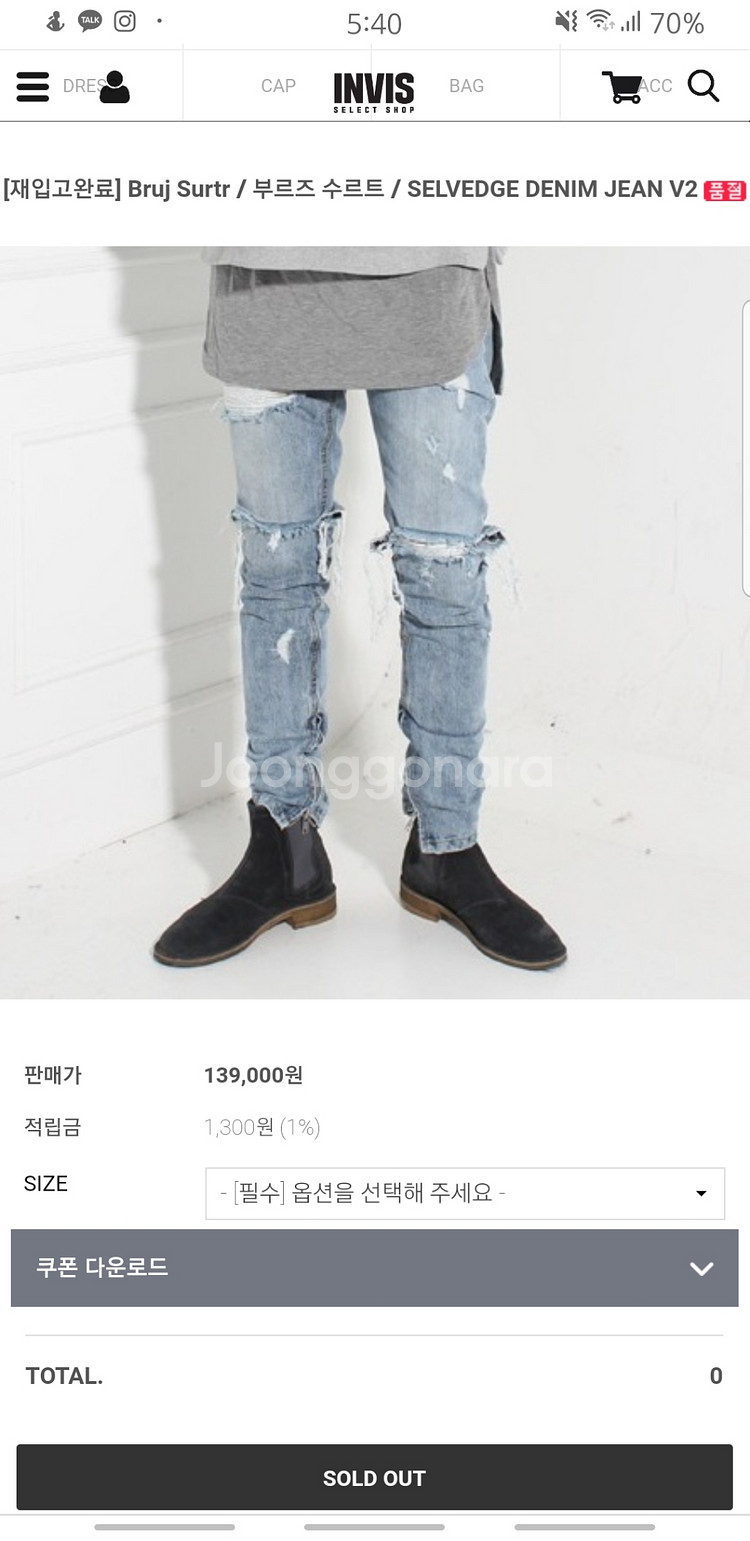Viewport: 750px width, 1541px height.
Task: View the denim jean product photo
Action: (374, 622)
